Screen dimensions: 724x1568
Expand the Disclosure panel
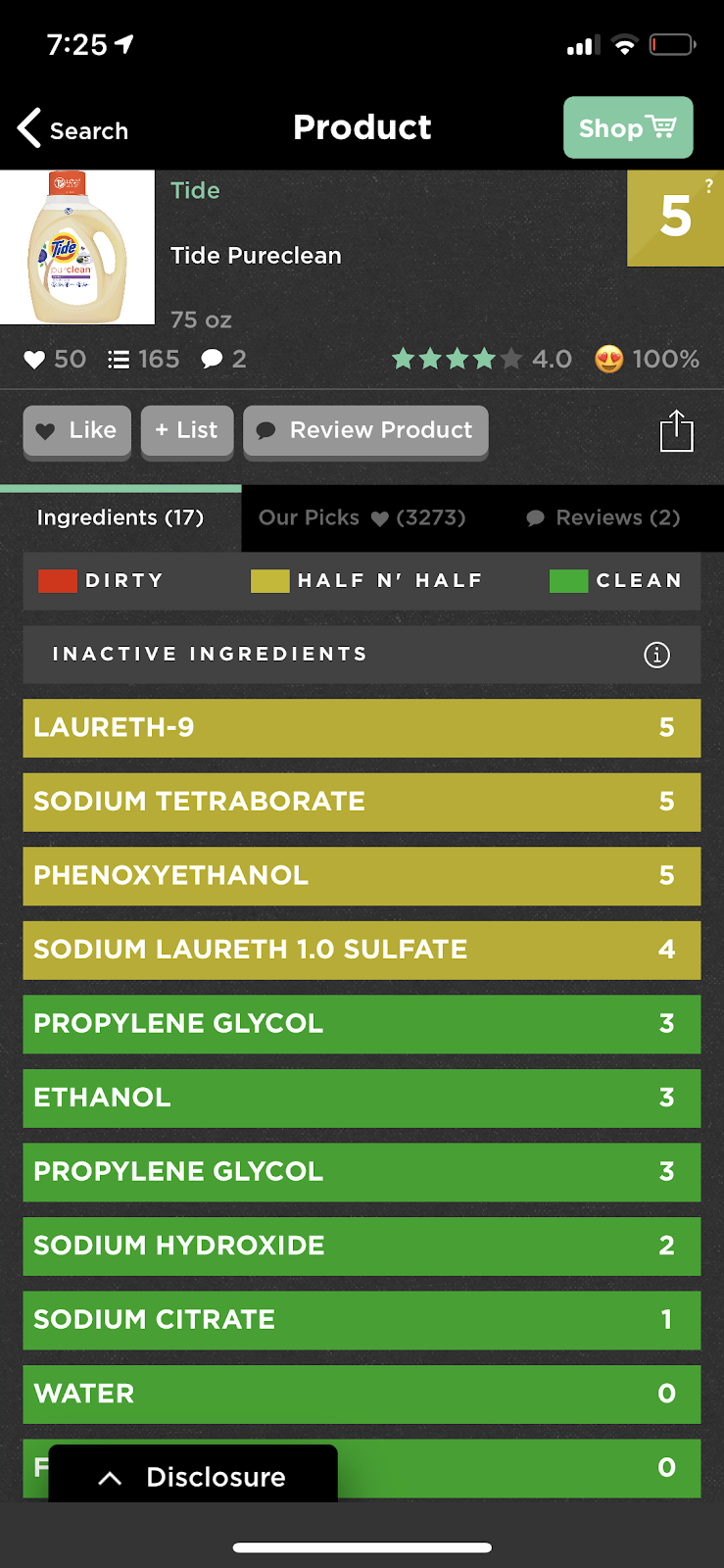point(193,1476)
